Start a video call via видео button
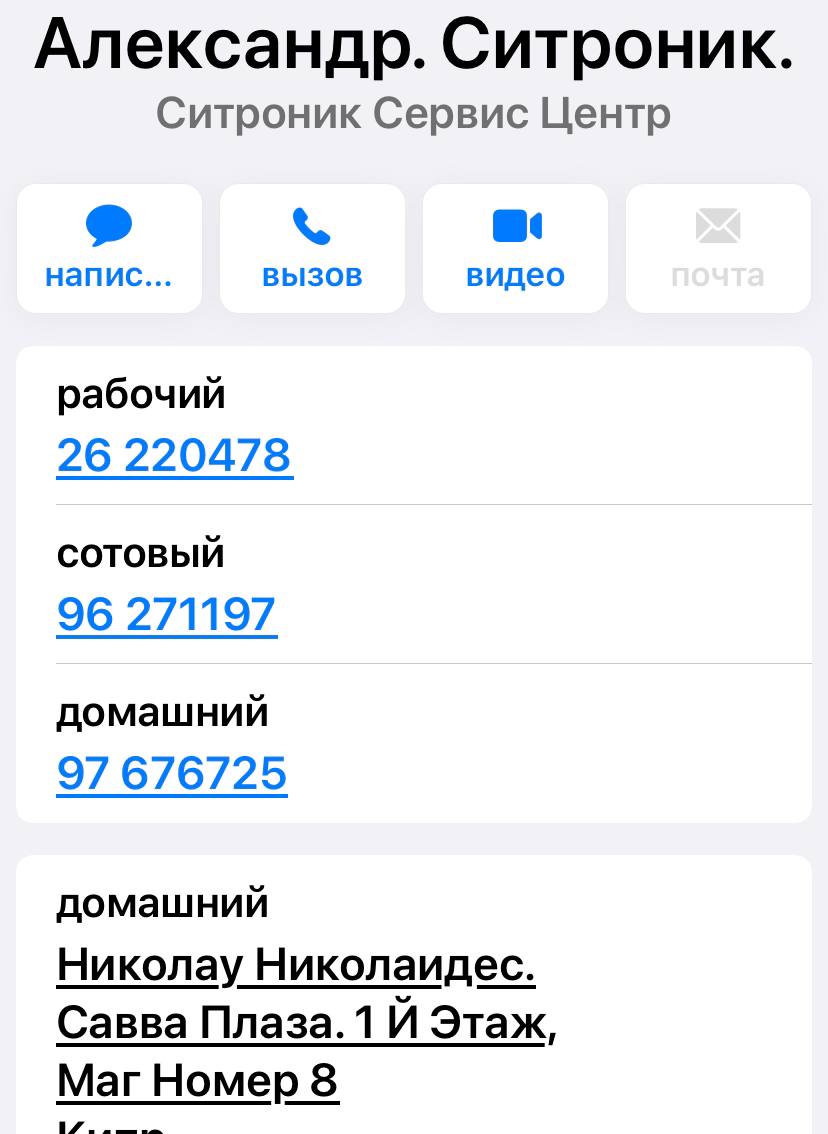This screenshot has width=828, height=1134. (x=515, y=248)
